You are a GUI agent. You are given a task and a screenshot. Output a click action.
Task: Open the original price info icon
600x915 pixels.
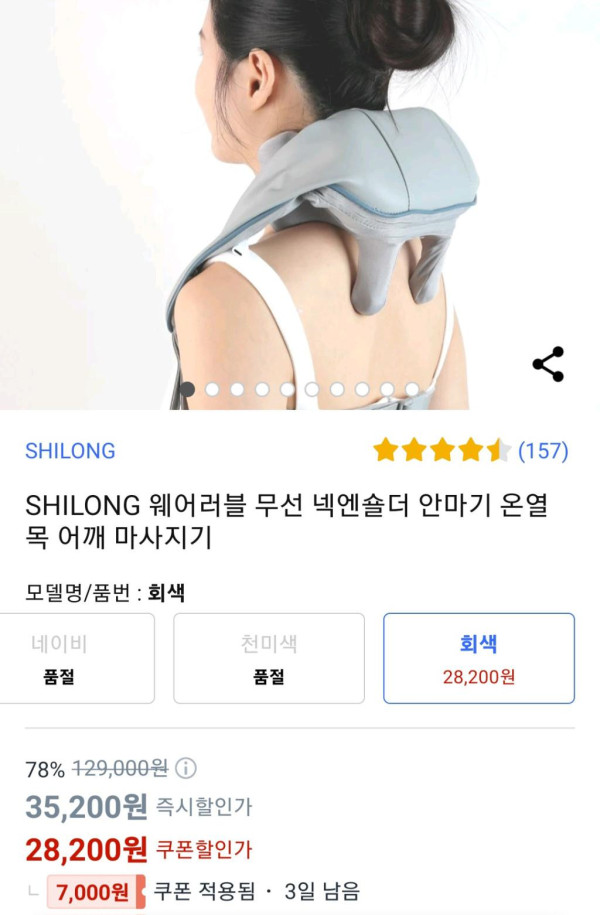[187, 769]
